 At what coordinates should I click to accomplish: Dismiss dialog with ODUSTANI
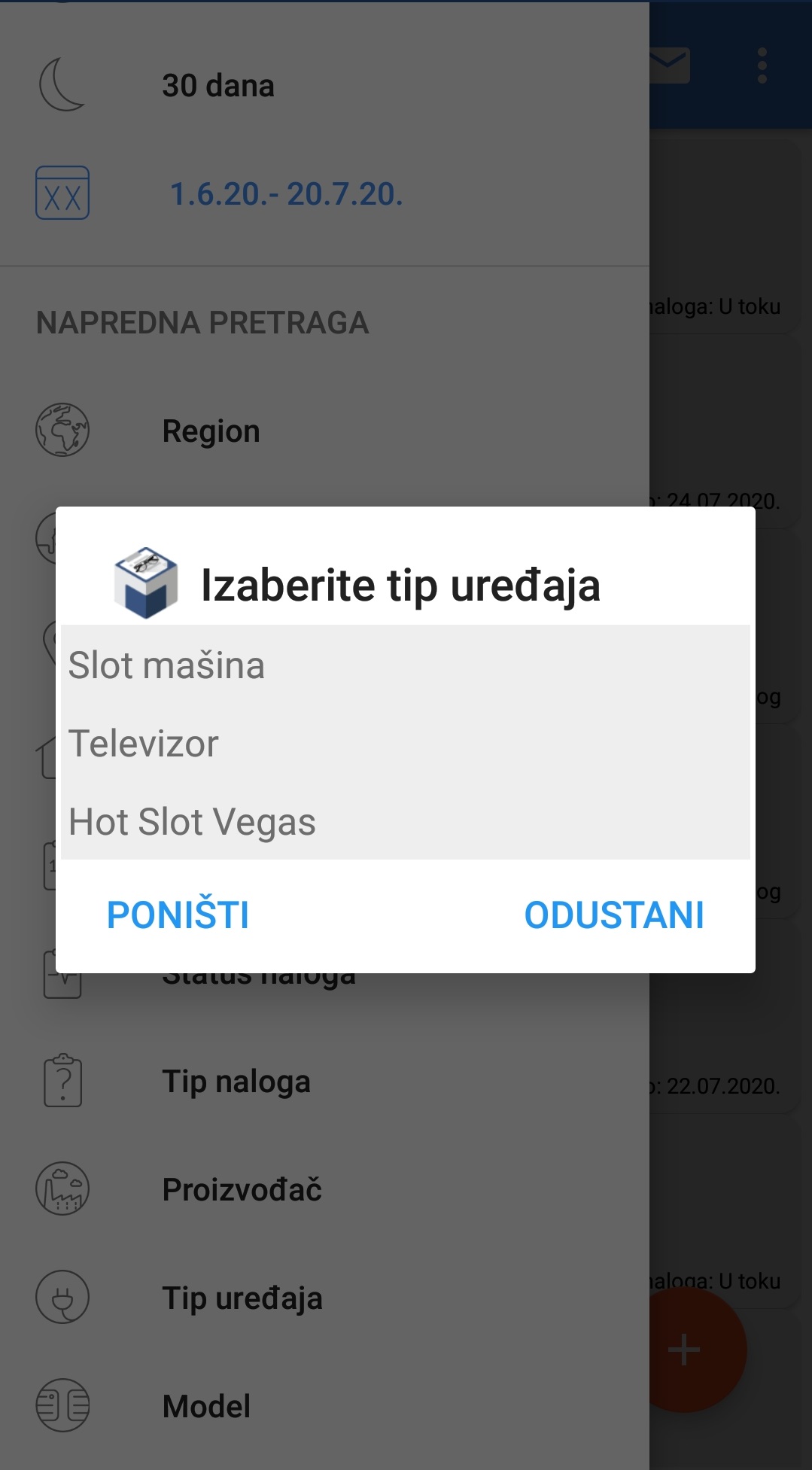[614, 915]
